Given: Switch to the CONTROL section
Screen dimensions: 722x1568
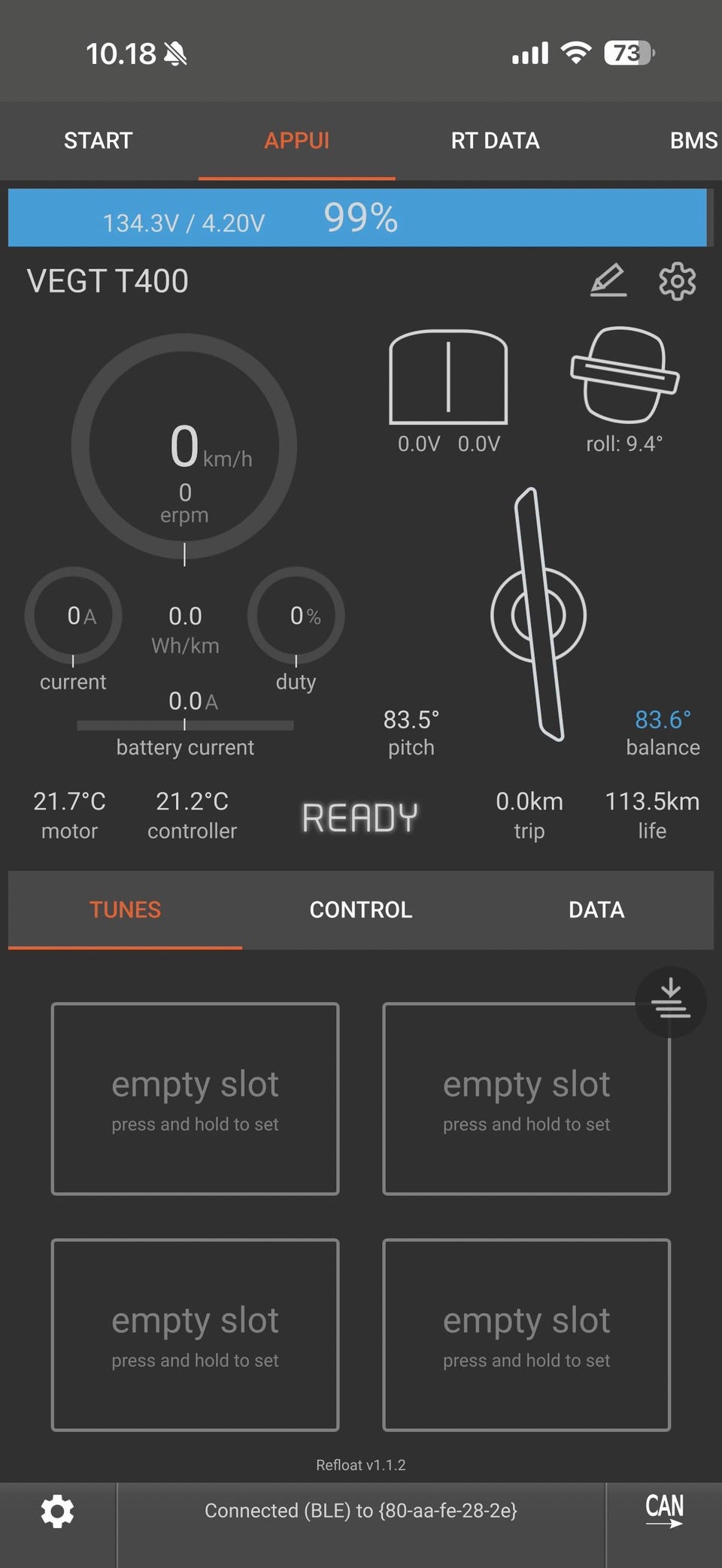Looking at the screenshot, I should coord(360,910).
